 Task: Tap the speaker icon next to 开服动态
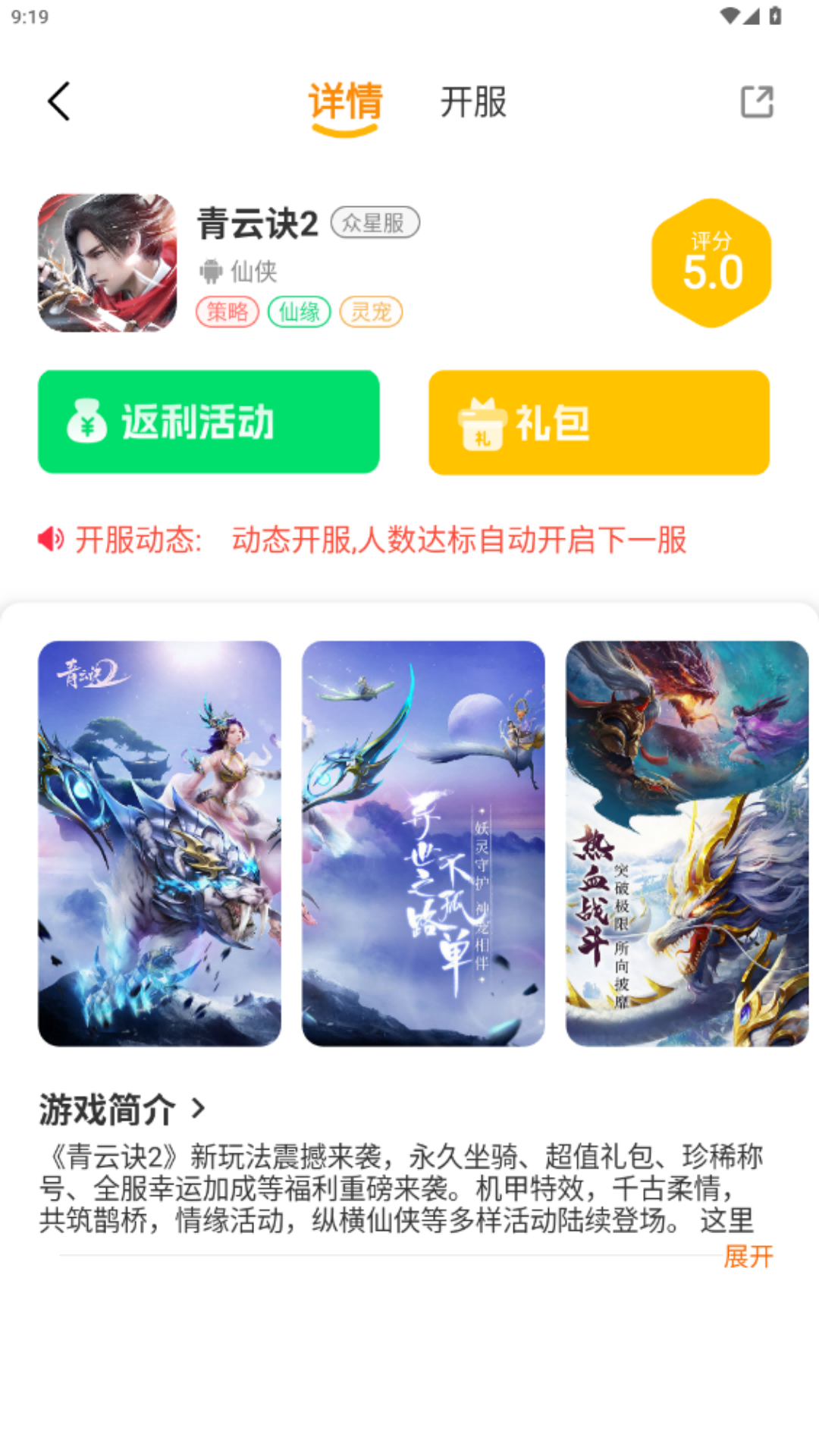pos(50,540)
